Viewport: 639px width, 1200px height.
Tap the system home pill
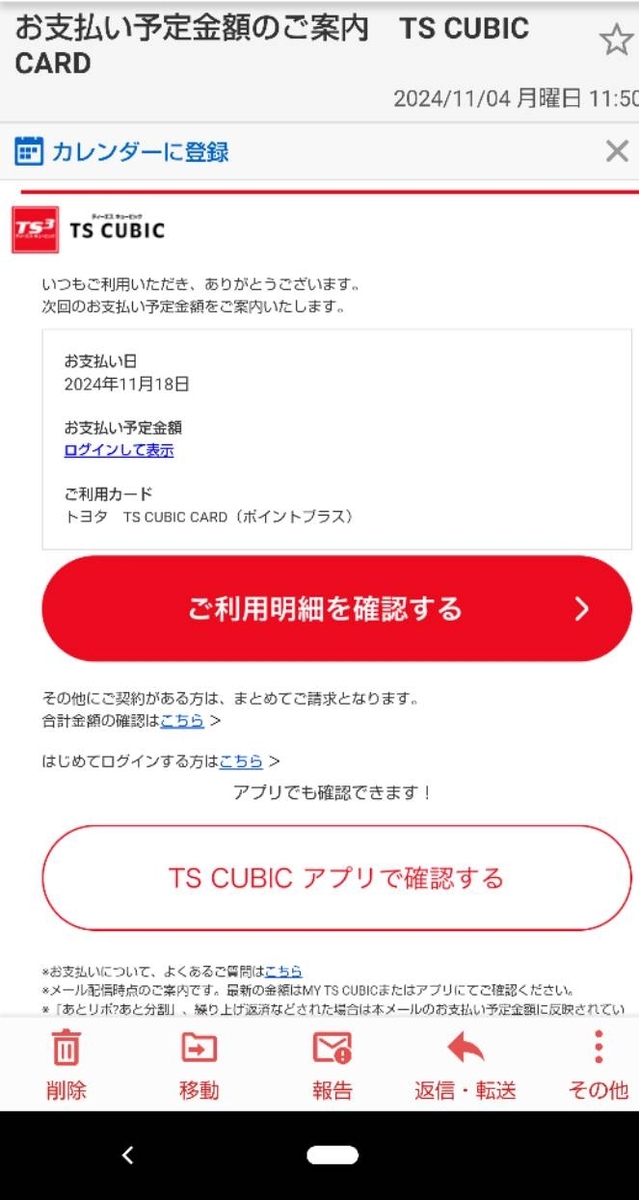pos(332,1156)
